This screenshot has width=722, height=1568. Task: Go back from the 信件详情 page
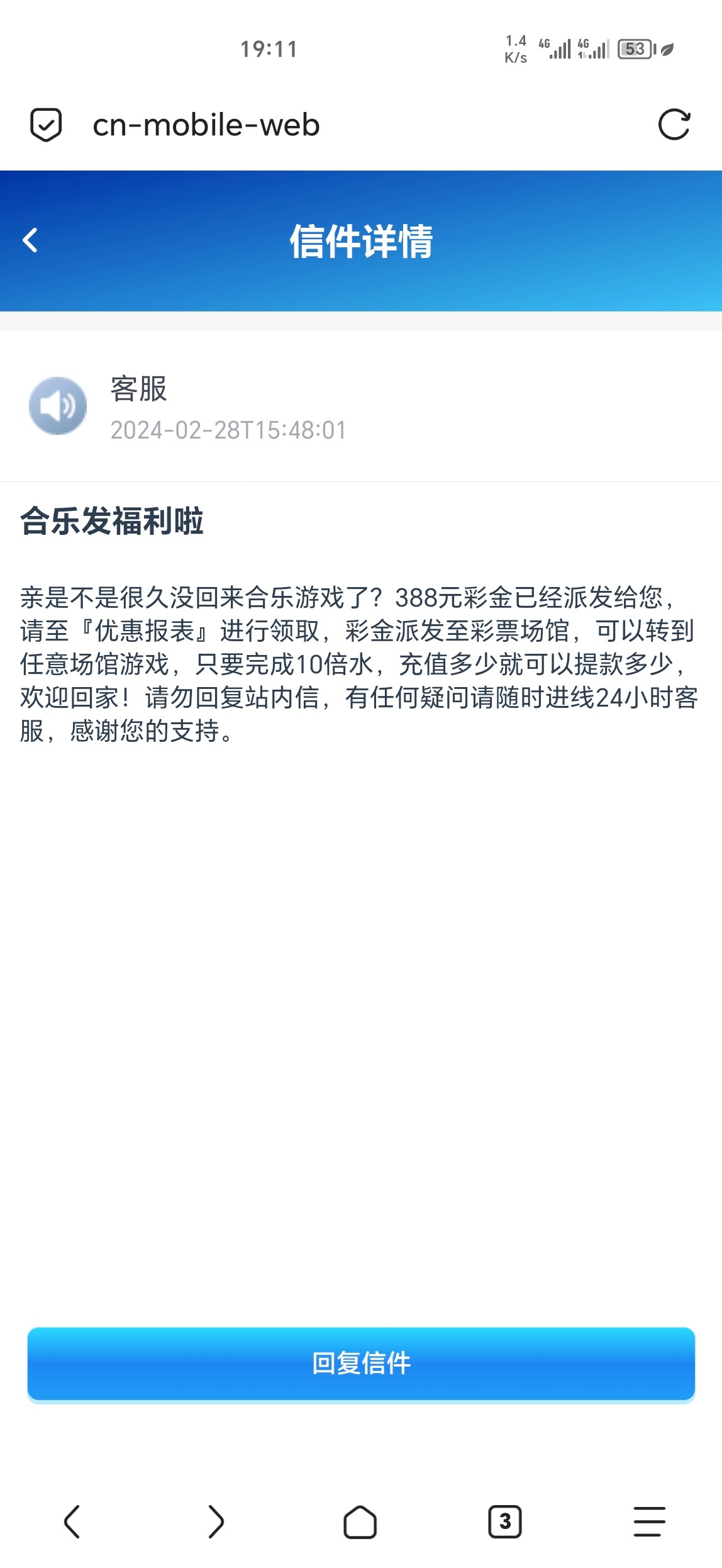click(30, 240)
